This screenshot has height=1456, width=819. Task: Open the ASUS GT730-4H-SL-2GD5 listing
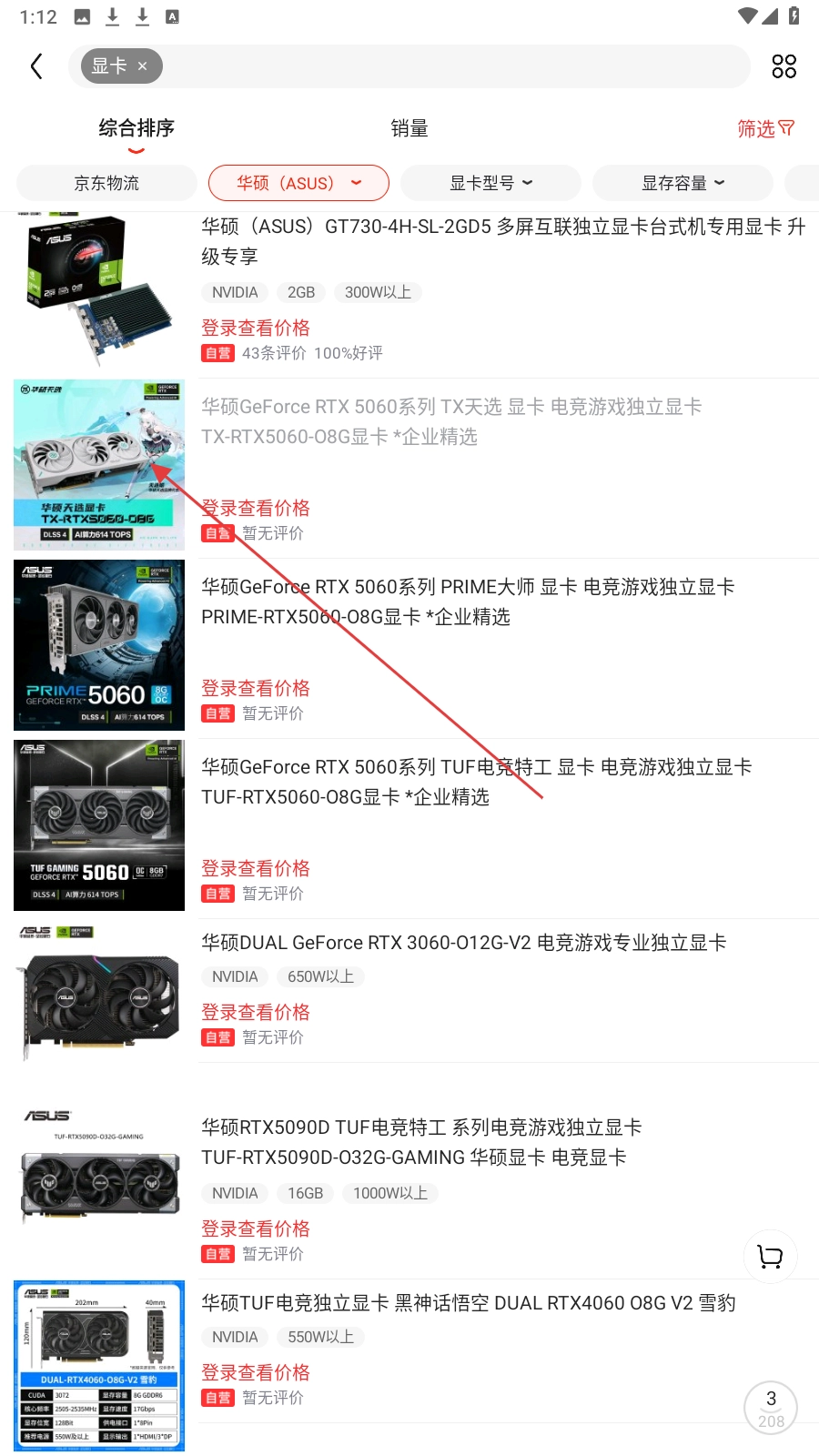502,241
